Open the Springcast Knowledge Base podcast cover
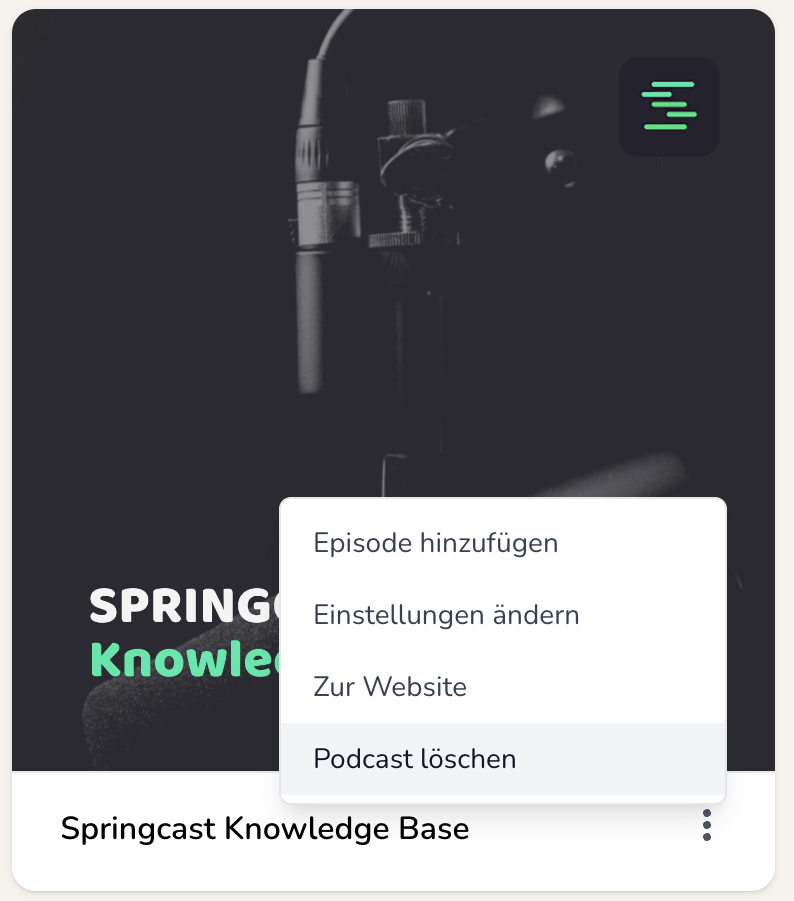The height and width of the screenshot is (901, 794). (250, 300)
